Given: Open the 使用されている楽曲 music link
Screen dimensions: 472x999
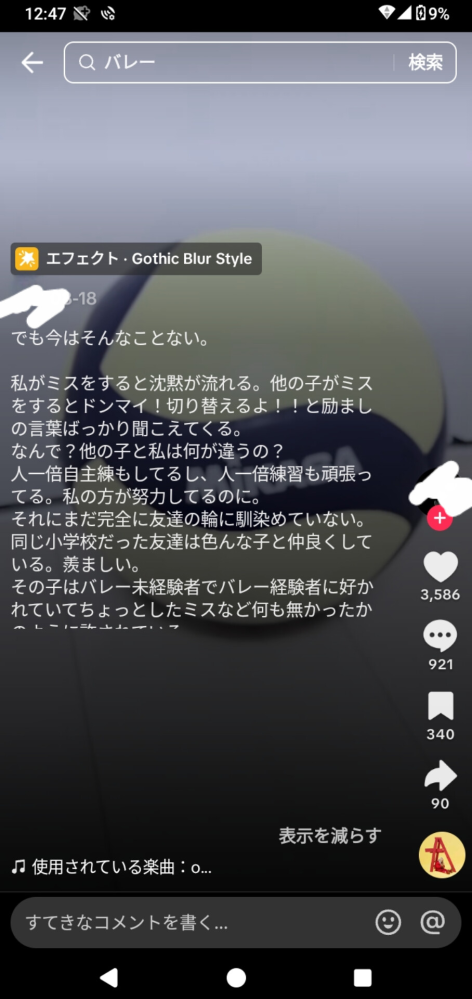Looking at the screenshot, I should point(111,867).
